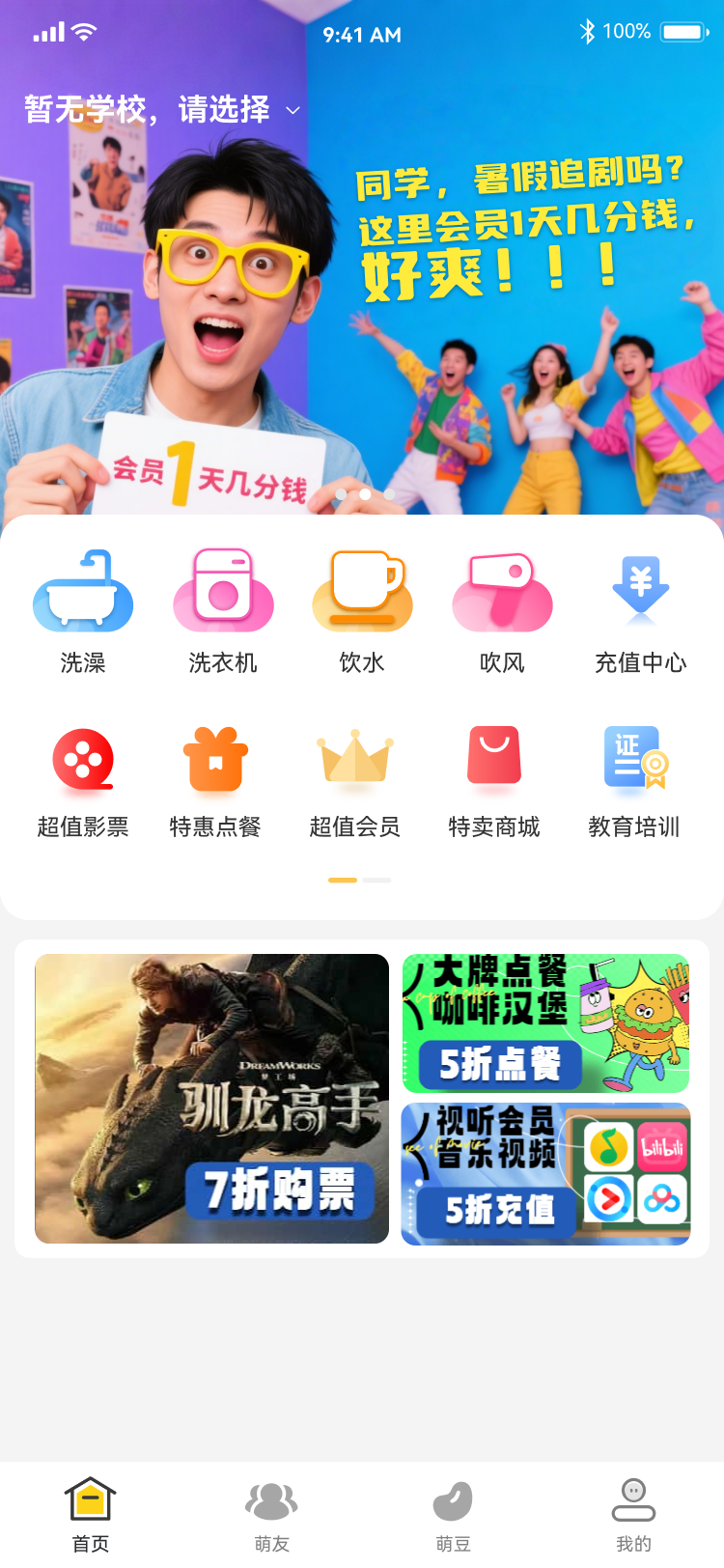Viewport: 724px width, 1568px height.
Task: Switch to the 萌友 tab
Action: [x=271, y=1516]
